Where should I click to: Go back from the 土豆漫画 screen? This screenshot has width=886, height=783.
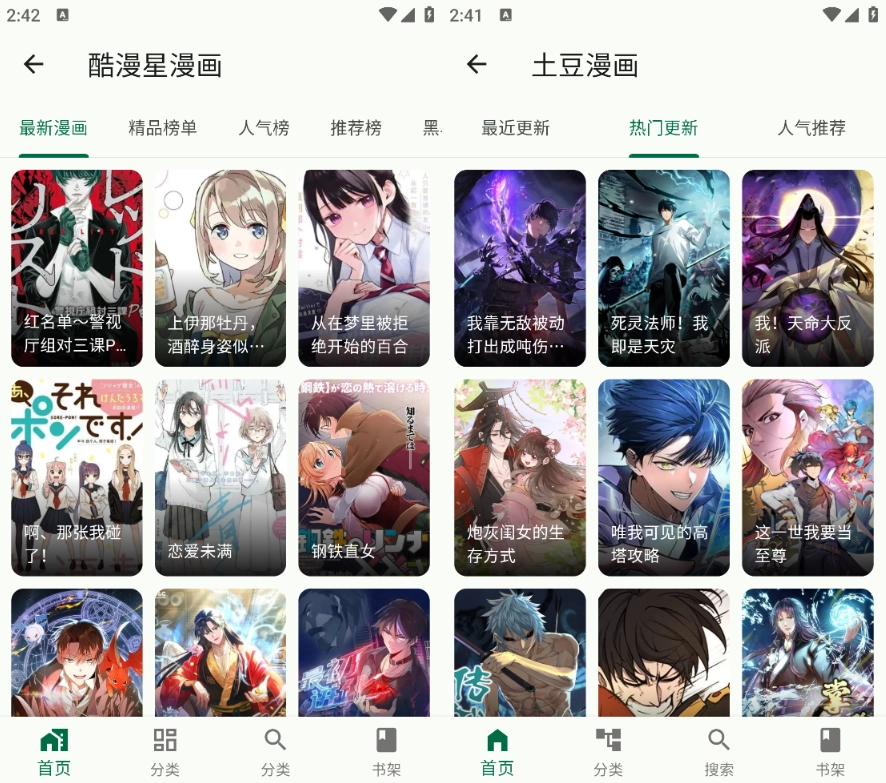477,65
